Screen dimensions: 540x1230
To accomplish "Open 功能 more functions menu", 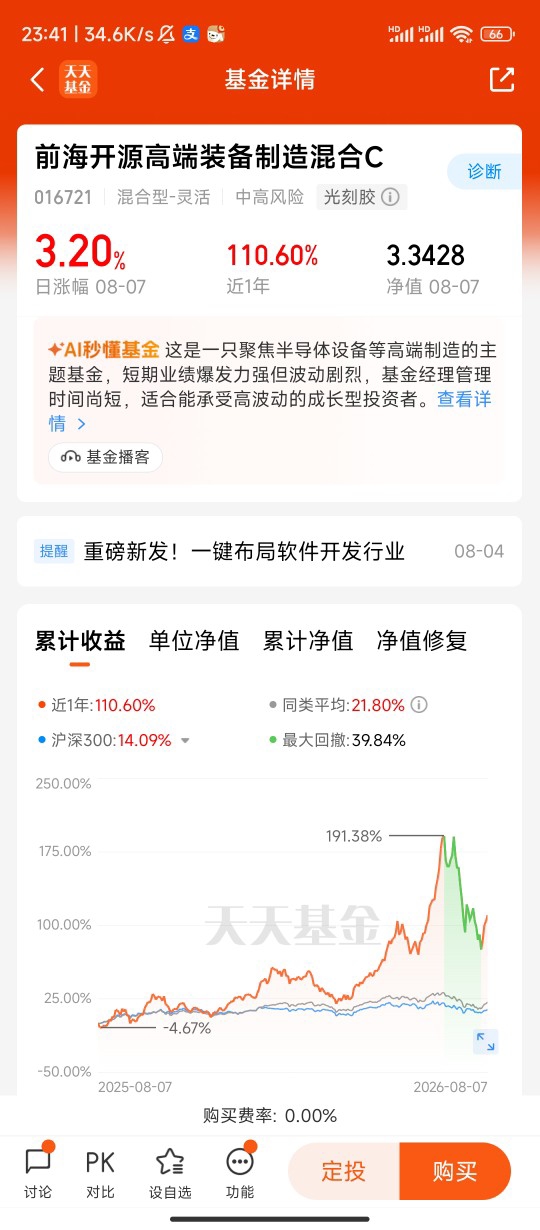I will point(240,1172).
